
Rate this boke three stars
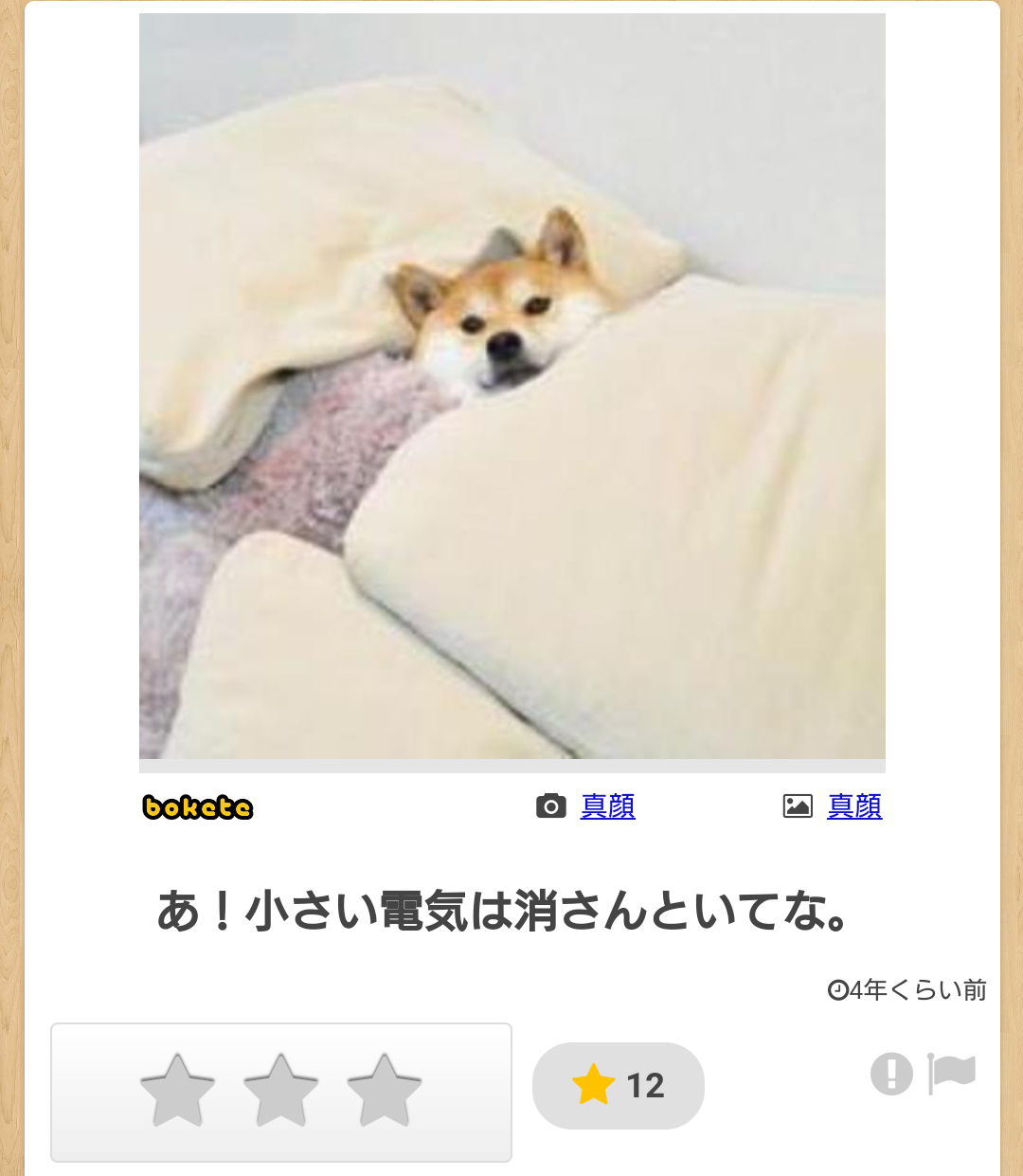click(x=384, y=1091)
